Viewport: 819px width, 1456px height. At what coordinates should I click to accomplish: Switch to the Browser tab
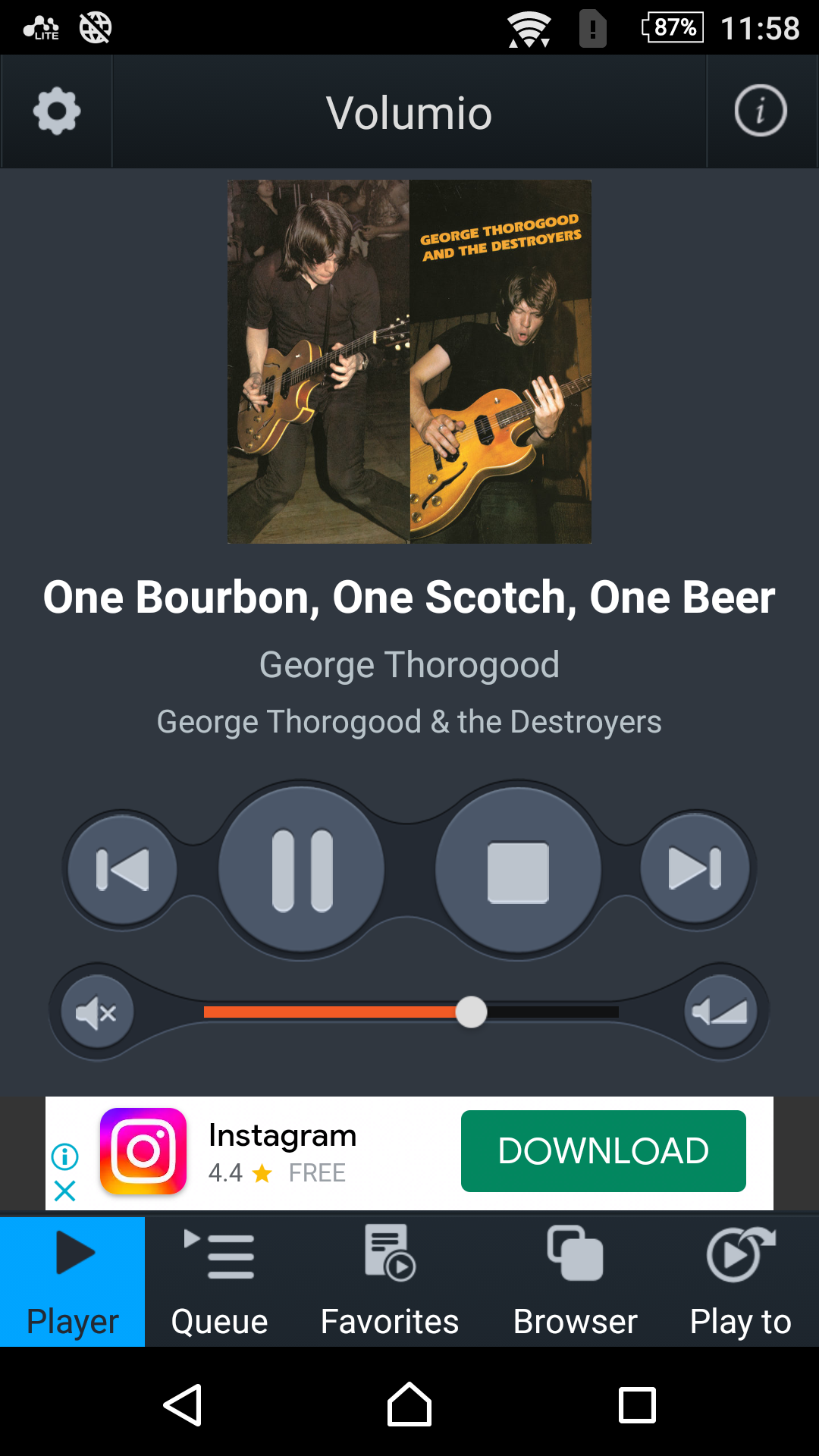(576, 1282)
